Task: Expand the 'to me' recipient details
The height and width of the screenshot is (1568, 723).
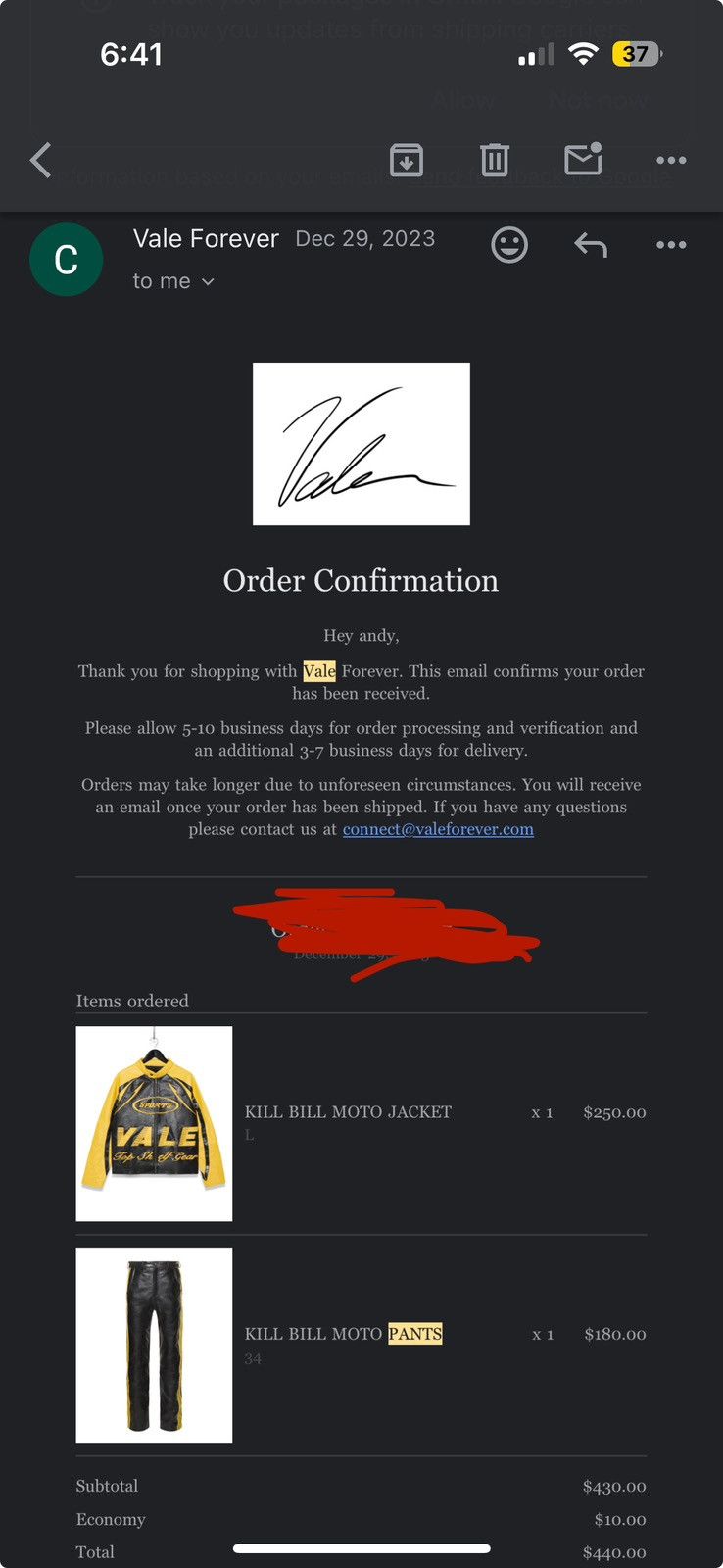Action: (x=173, y=281)
